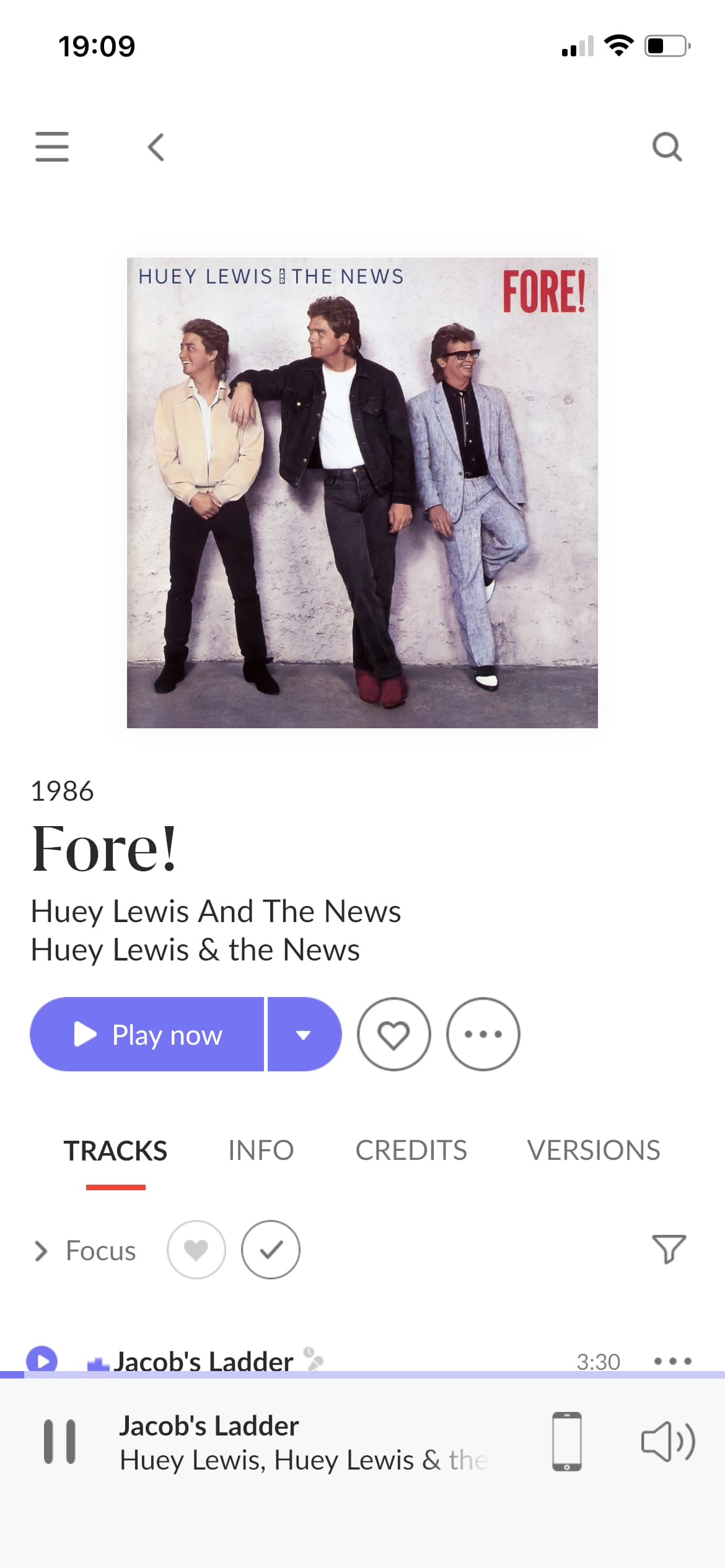Go back to previous screen
This screenshot has width=725, height=1568.
(x=156, y=147)
